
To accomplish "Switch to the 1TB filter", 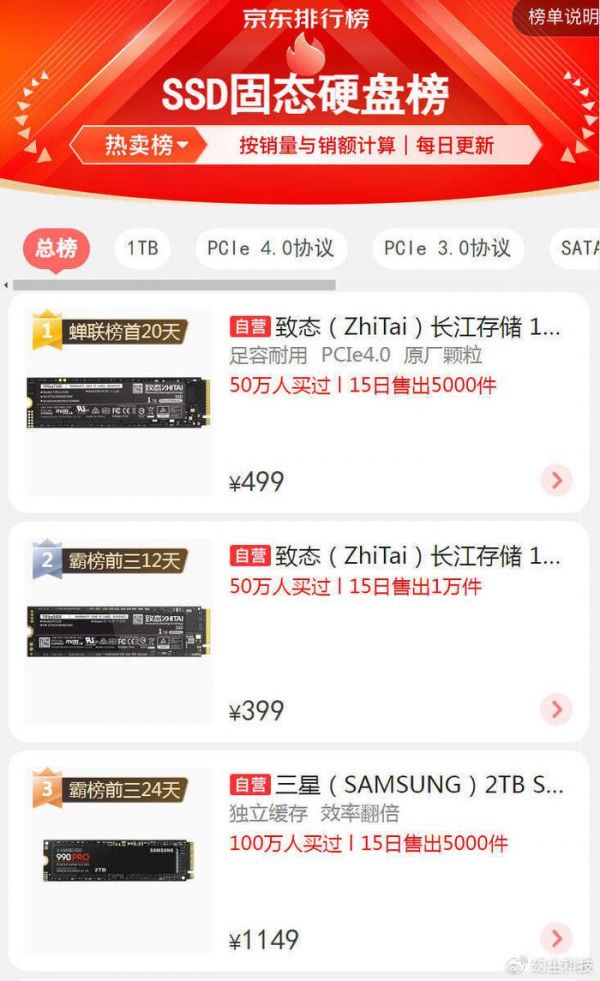I will [x=142, y=249].
